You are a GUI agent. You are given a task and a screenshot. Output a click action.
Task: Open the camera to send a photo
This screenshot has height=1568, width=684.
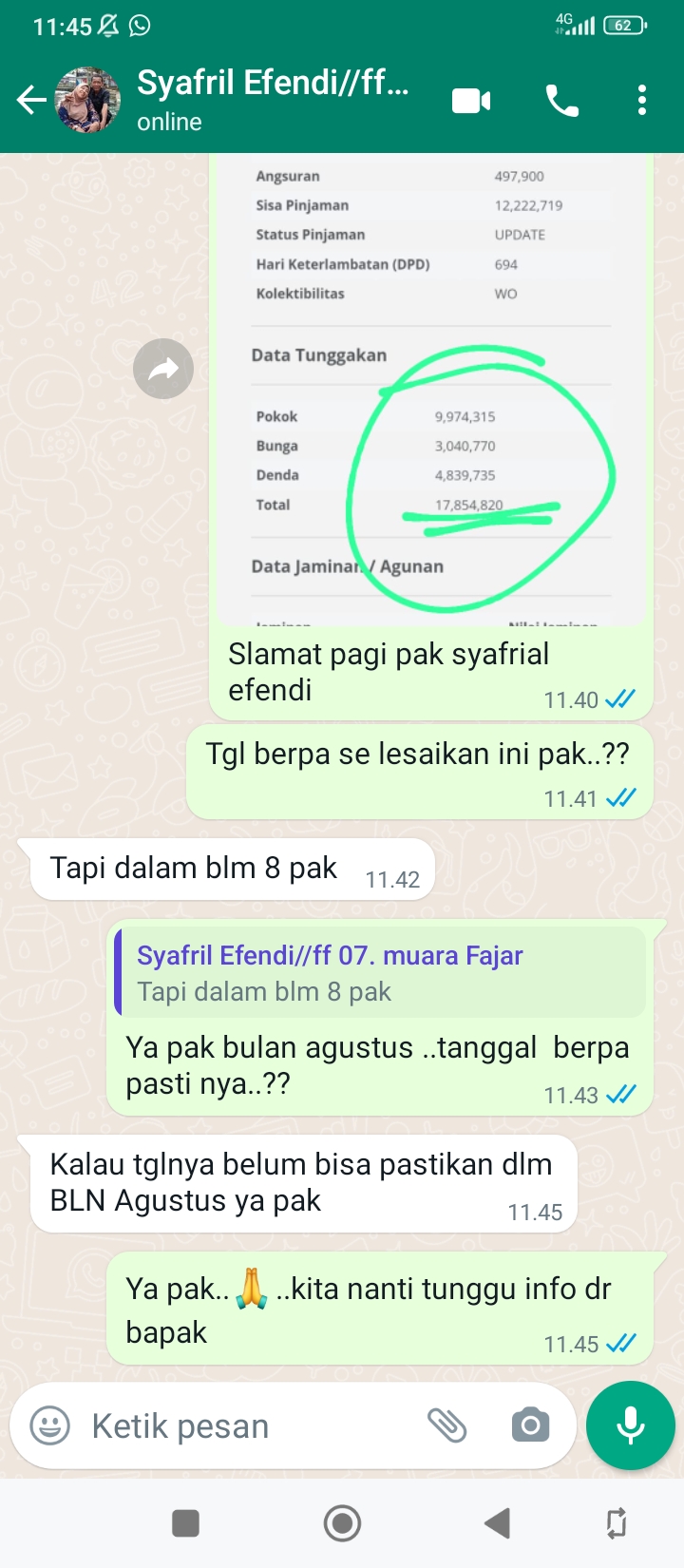pos(530,1425)
